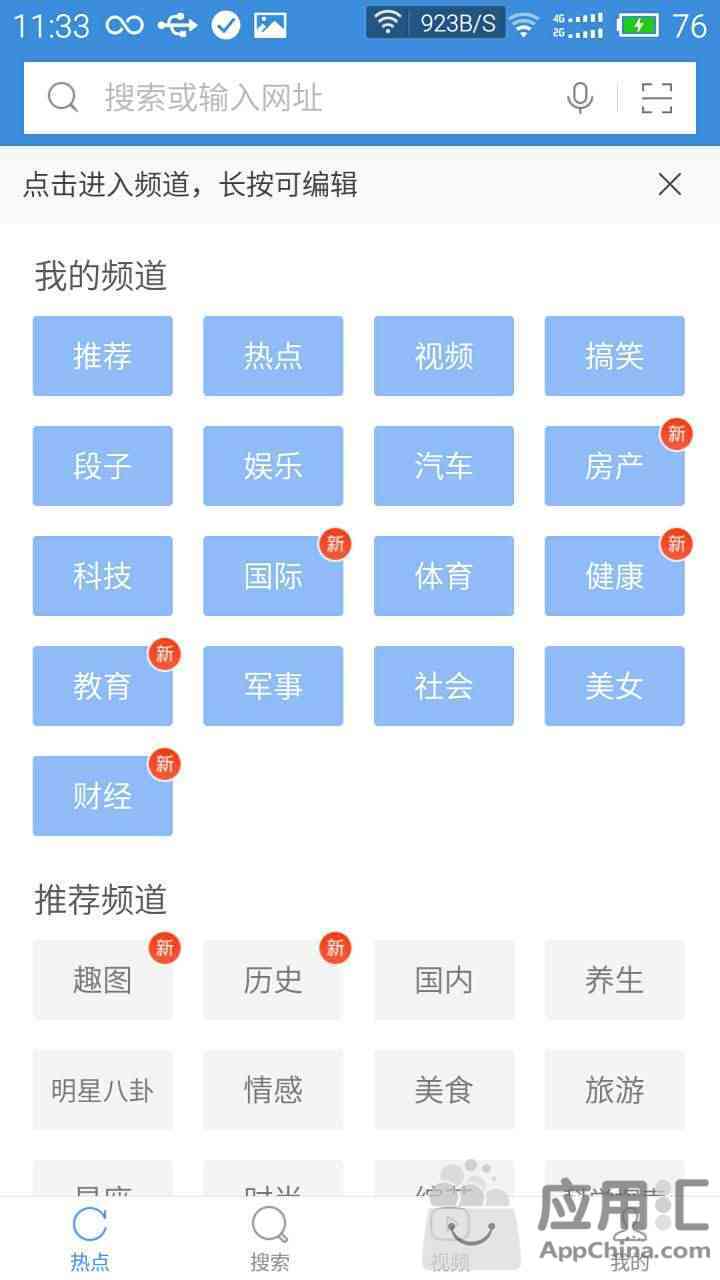Close the channel editing panel
Viewport: 720px width, 1280px height.
tap(669, 184)
